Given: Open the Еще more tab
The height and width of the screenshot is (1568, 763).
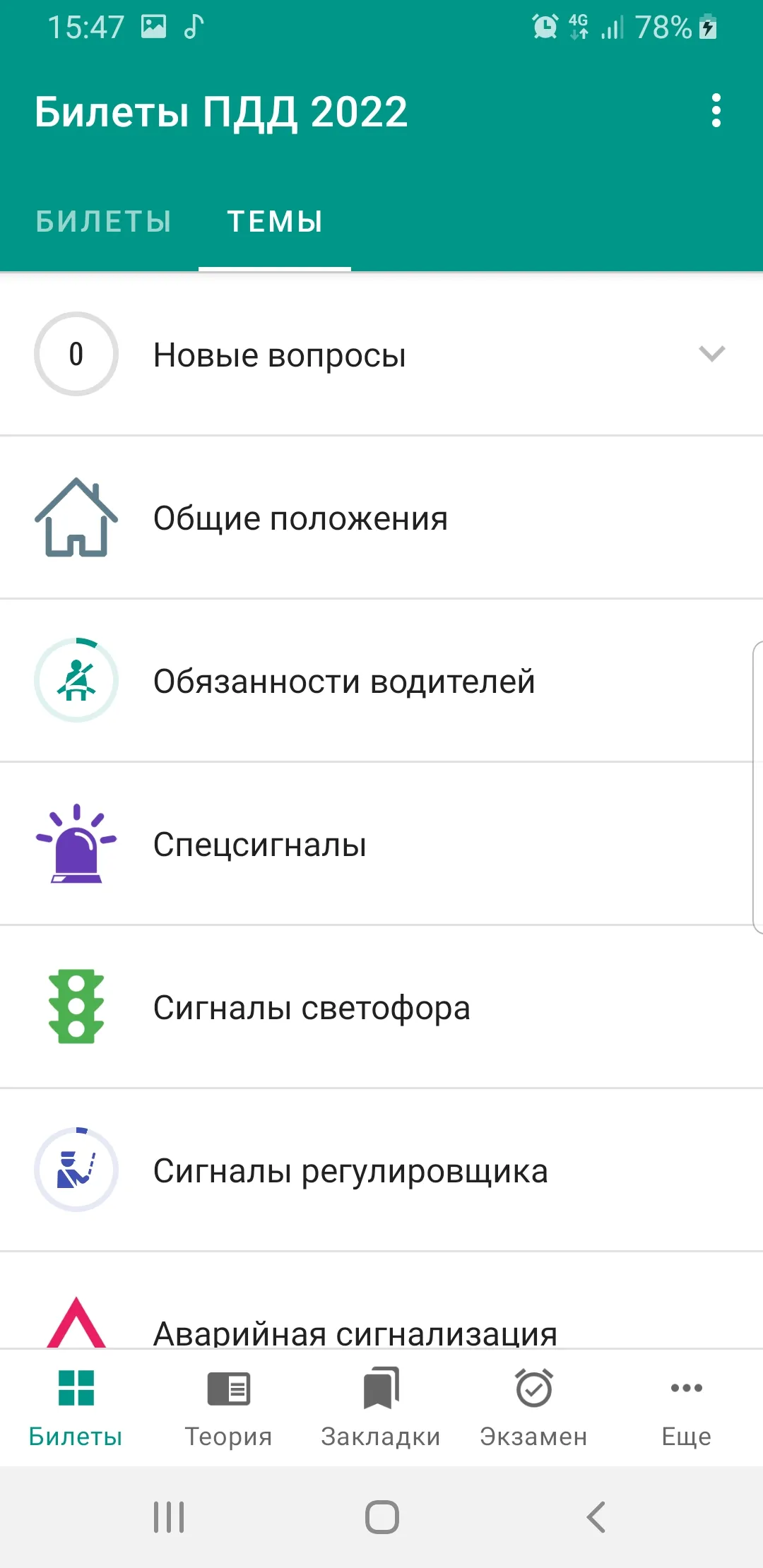Looking at the screenshot, I should click(x=686, y=1408).
